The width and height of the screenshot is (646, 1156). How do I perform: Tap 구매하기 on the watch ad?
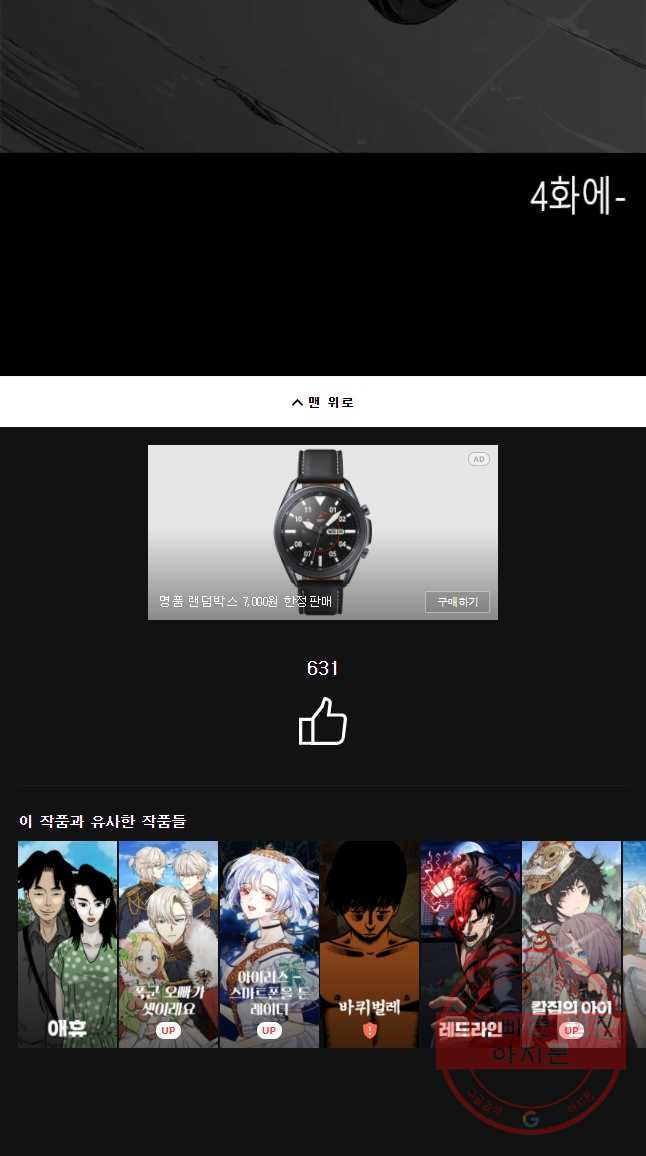pos(457,602)
